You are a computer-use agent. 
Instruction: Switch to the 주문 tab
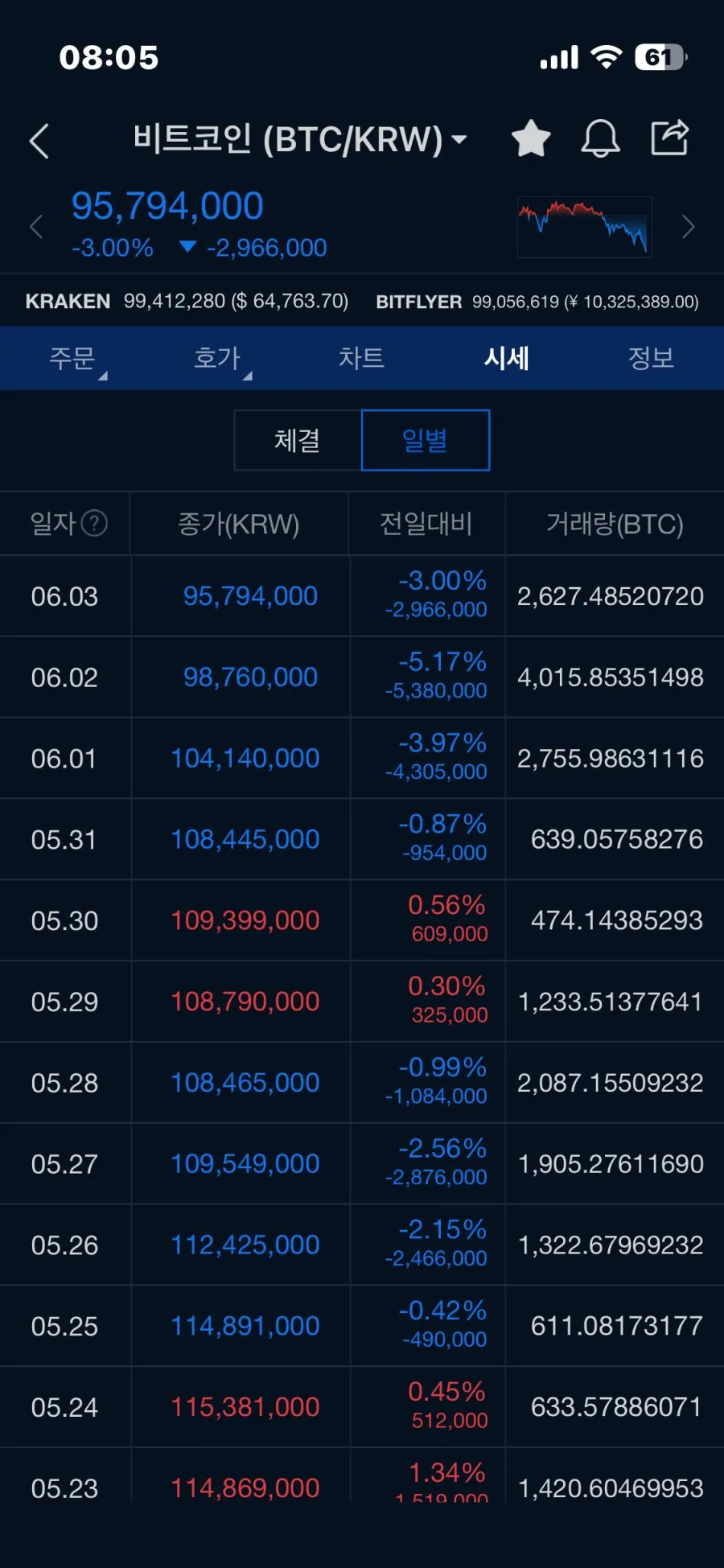click(72, 358)
